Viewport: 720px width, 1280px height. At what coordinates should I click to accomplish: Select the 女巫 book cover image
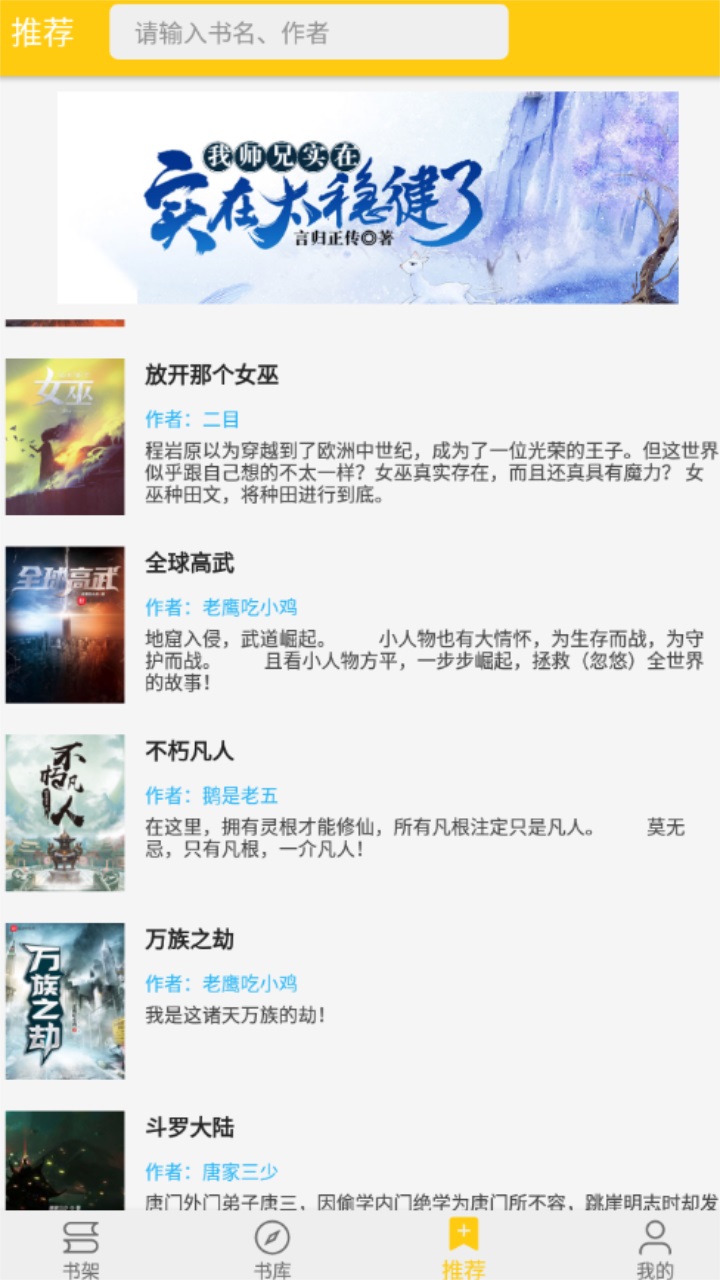coord(64,436)
